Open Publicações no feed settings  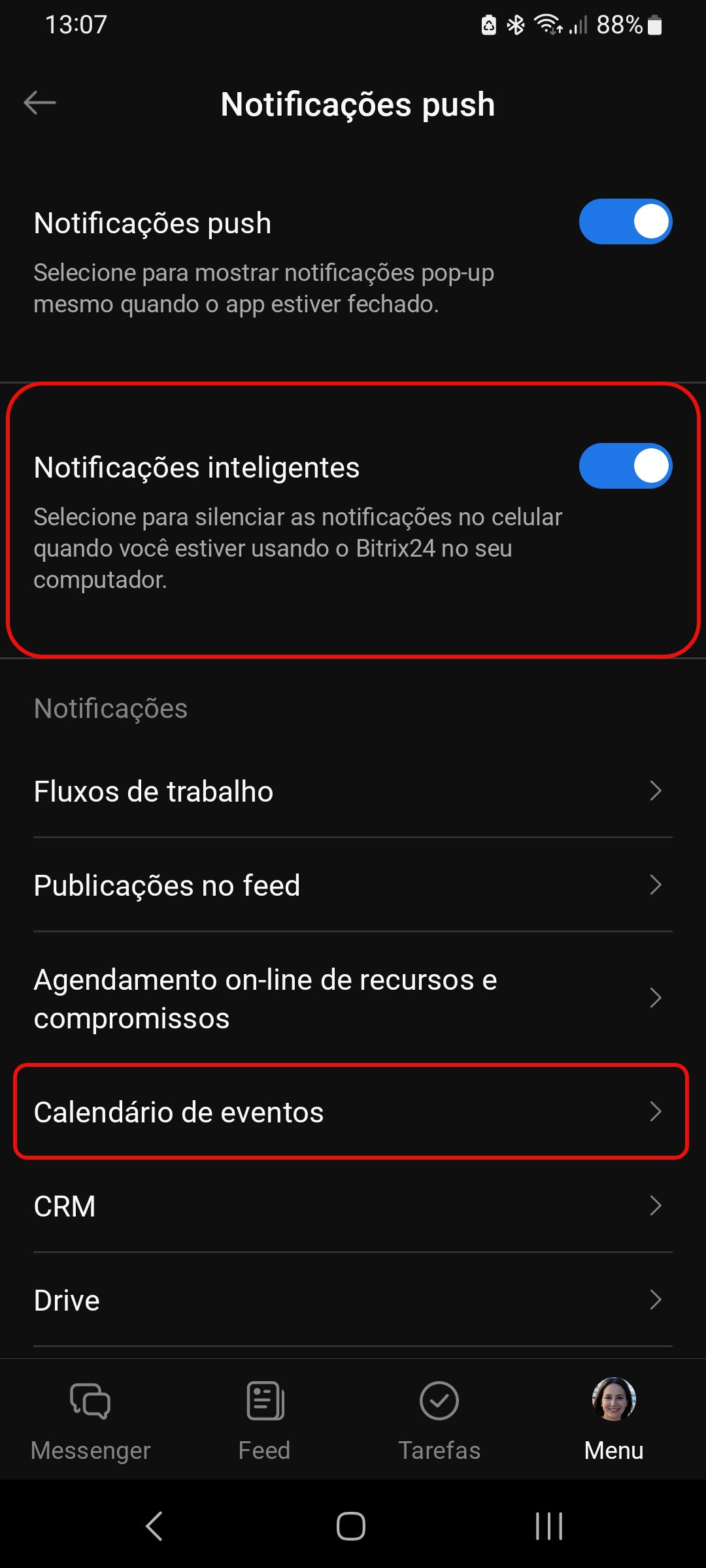coord(353,885)
